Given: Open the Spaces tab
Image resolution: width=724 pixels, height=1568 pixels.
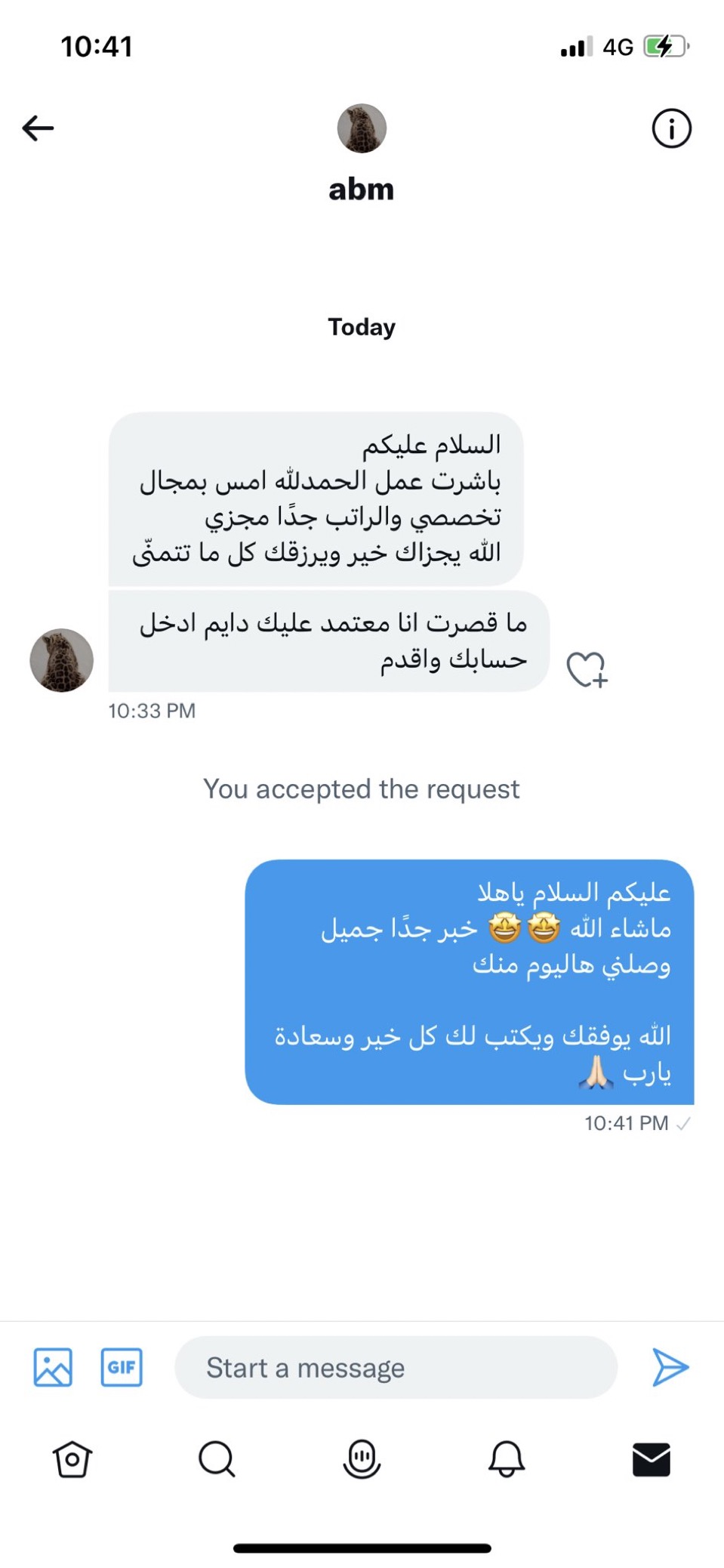Looking at the screenshot, I should pos(362,1458).
